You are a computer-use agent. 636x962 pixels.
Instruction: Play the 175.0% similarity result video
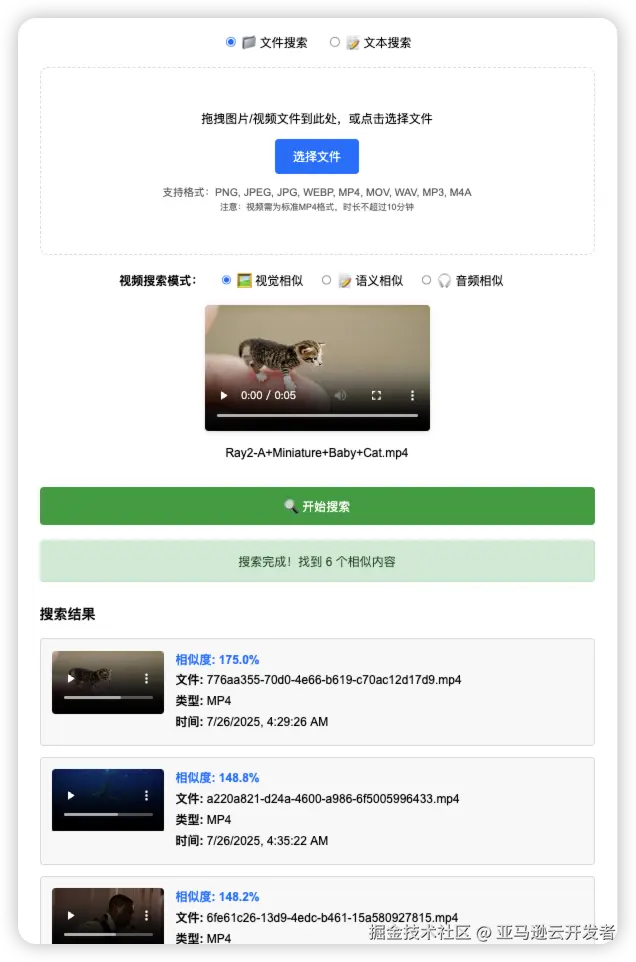[70, 678]
